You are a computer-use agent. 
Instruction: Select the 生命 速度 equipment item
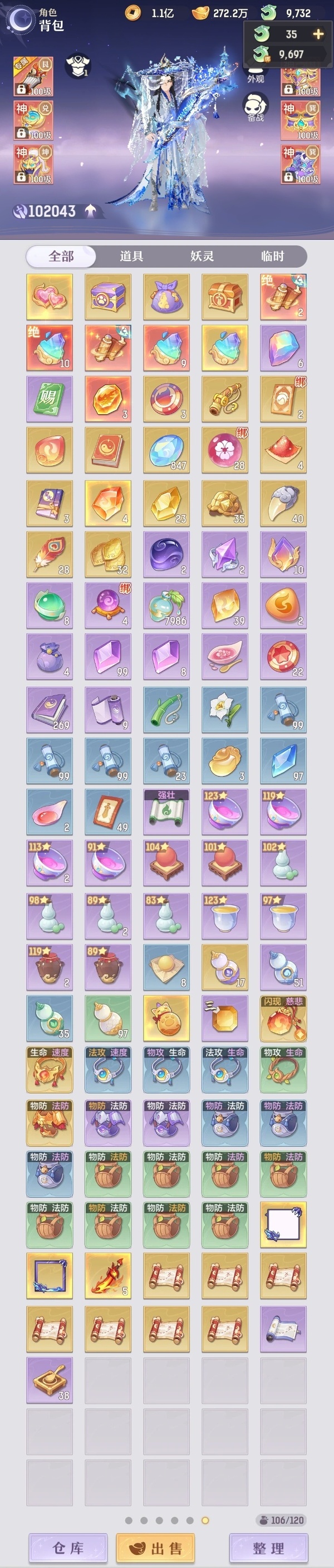50,1069
